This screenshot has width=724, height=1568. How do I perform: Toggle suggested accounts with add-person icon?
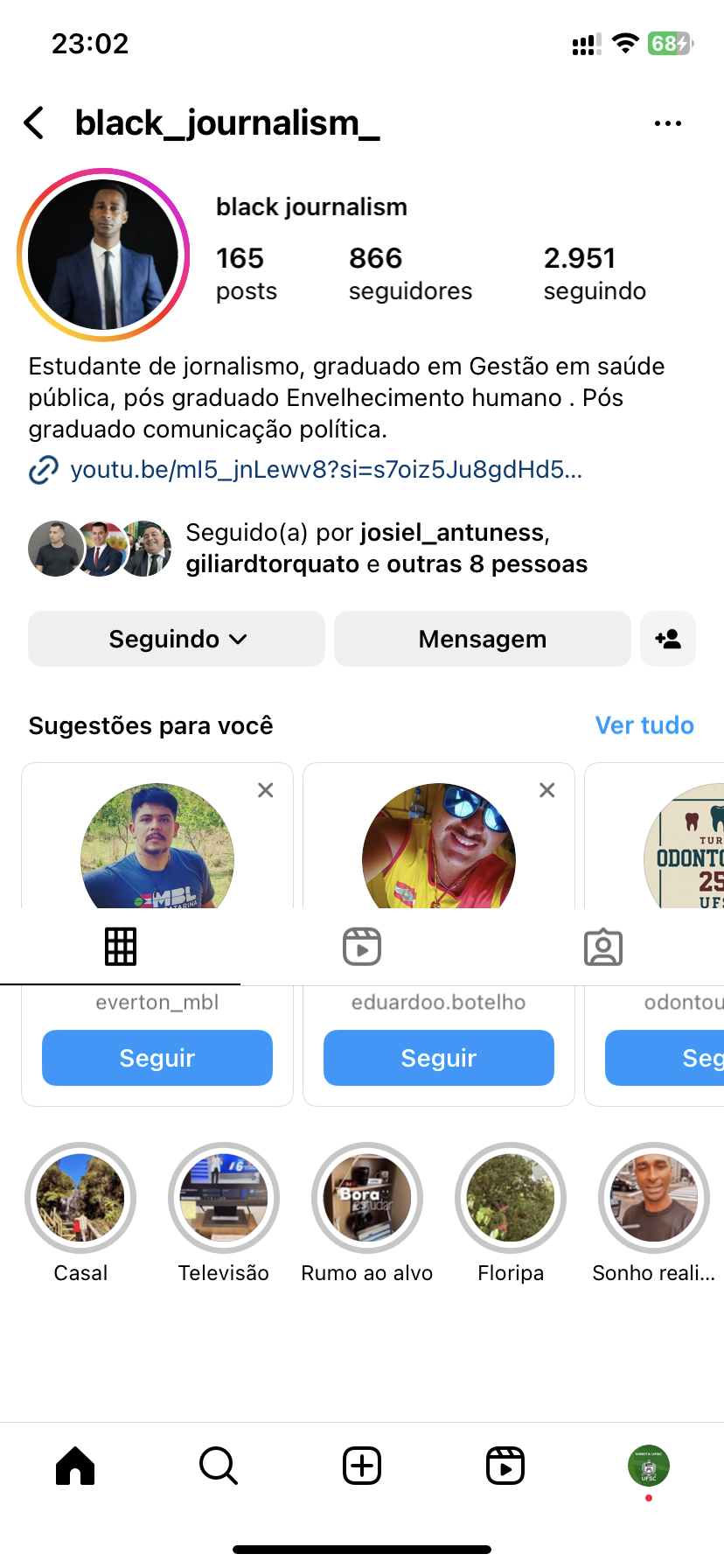click(x=667, y=639)
